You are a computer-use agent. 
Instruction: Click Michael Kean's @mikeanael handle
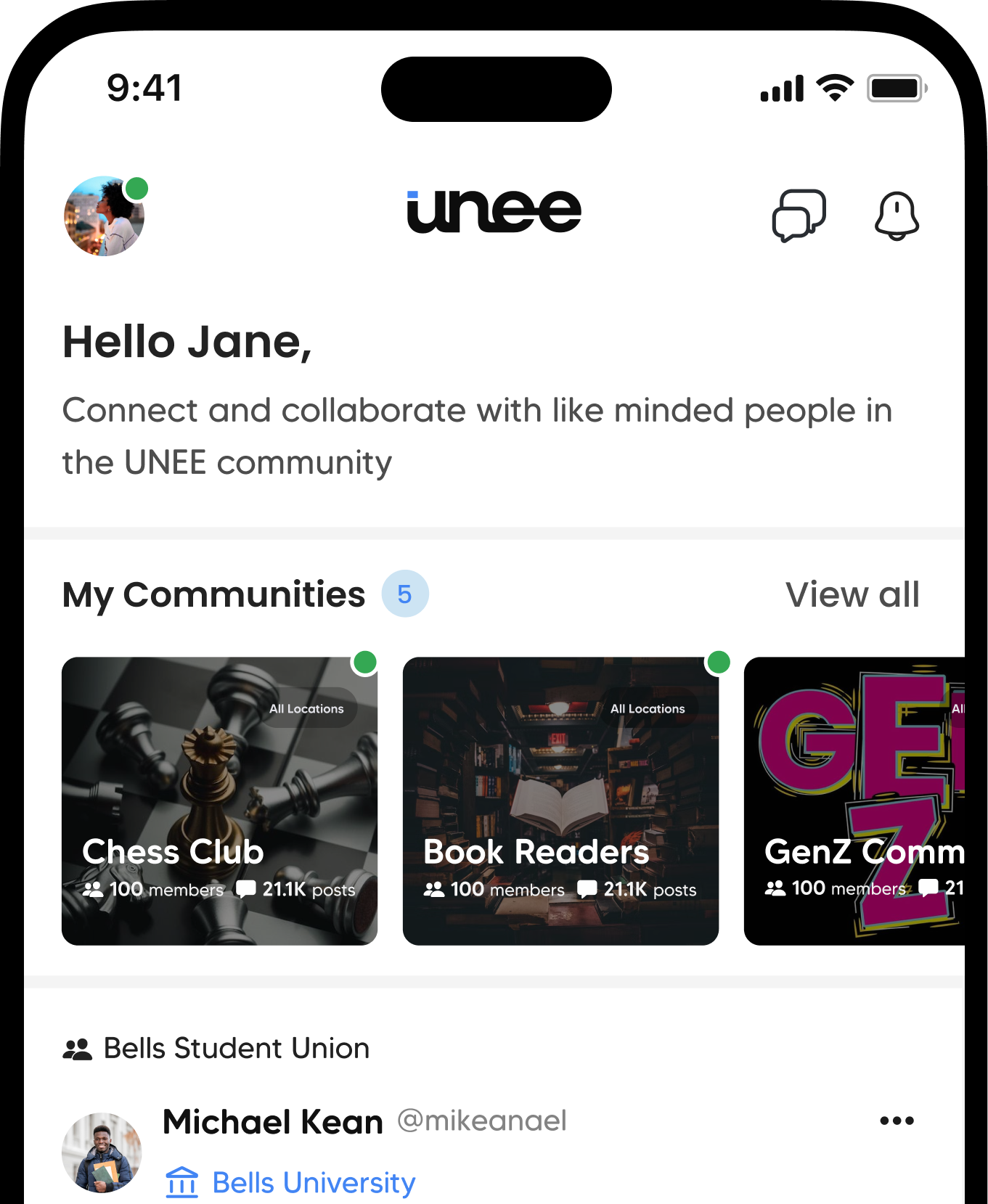[x=481, y=1121]
